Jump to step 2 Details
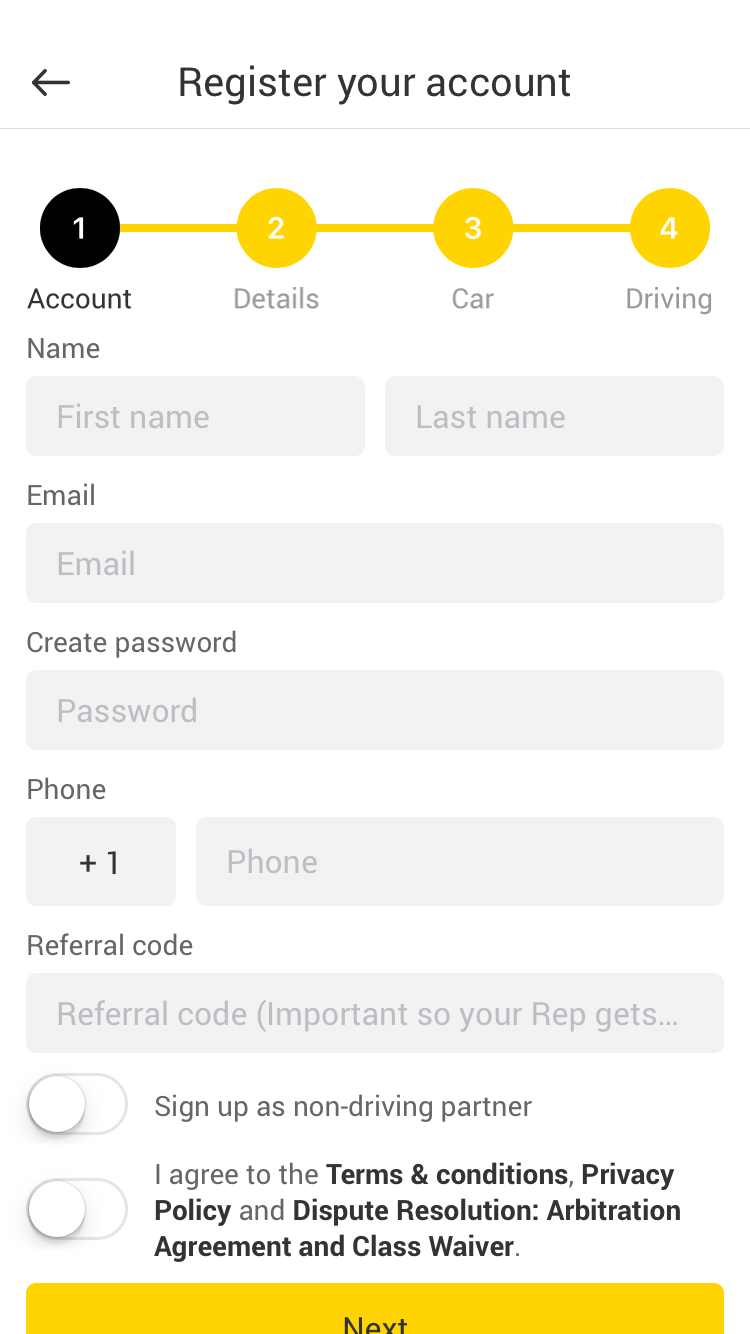 pyautogui.click(x=276, y=228)
